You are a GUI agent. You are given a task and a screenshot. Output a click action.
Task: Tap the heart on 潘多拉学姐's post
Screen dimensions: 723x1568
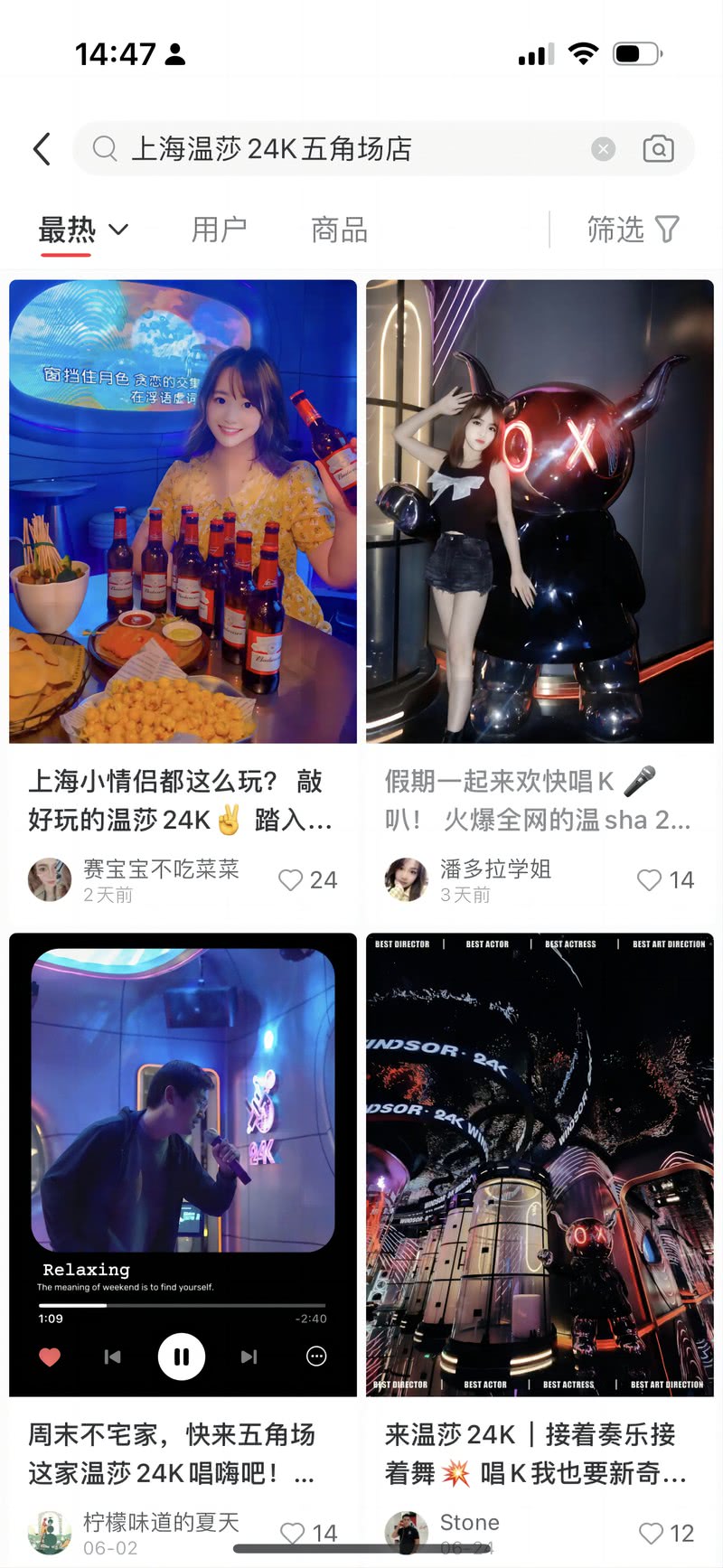tap(647, 879)
